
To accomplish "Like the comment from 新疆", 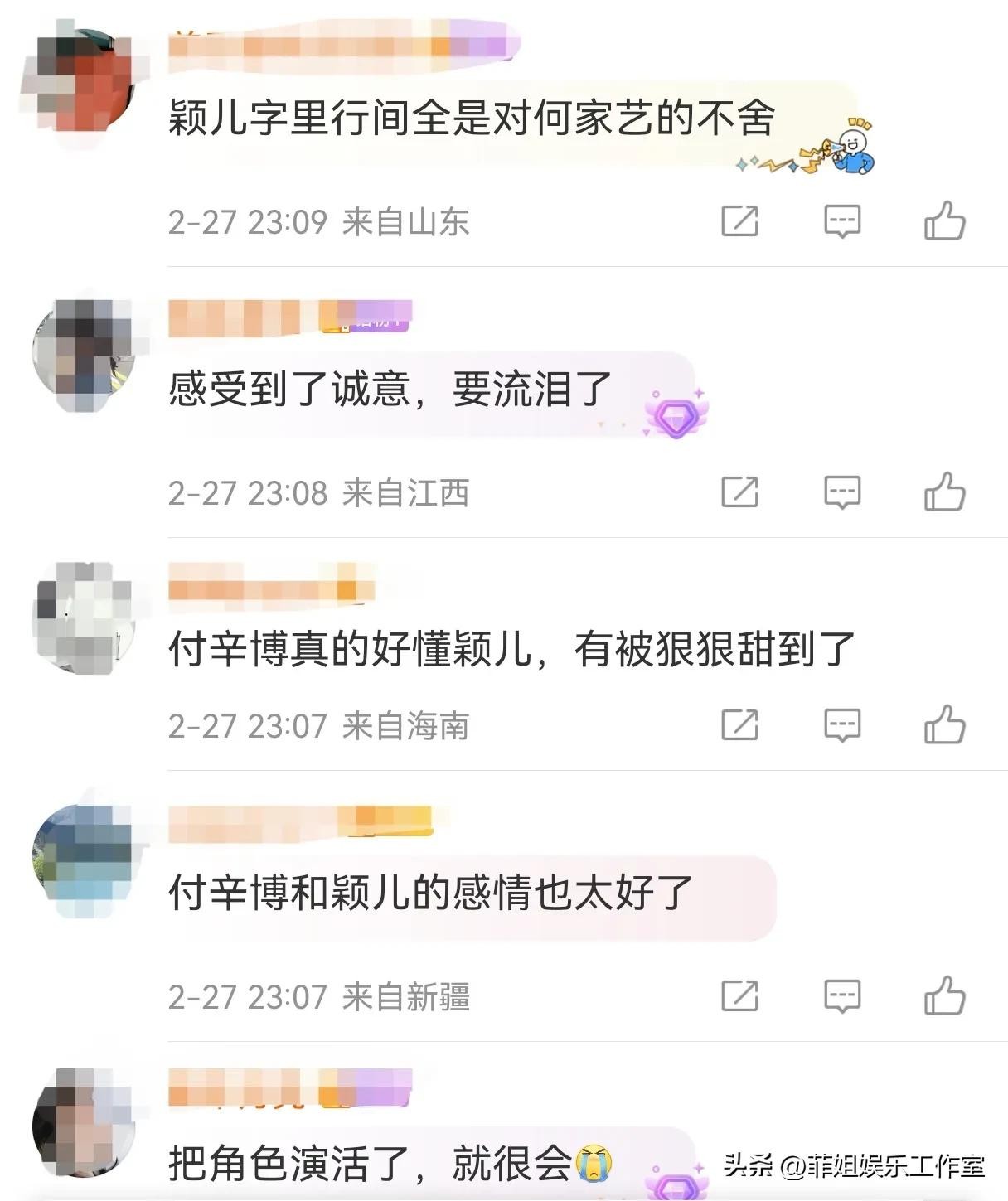I will coord(945,995).
